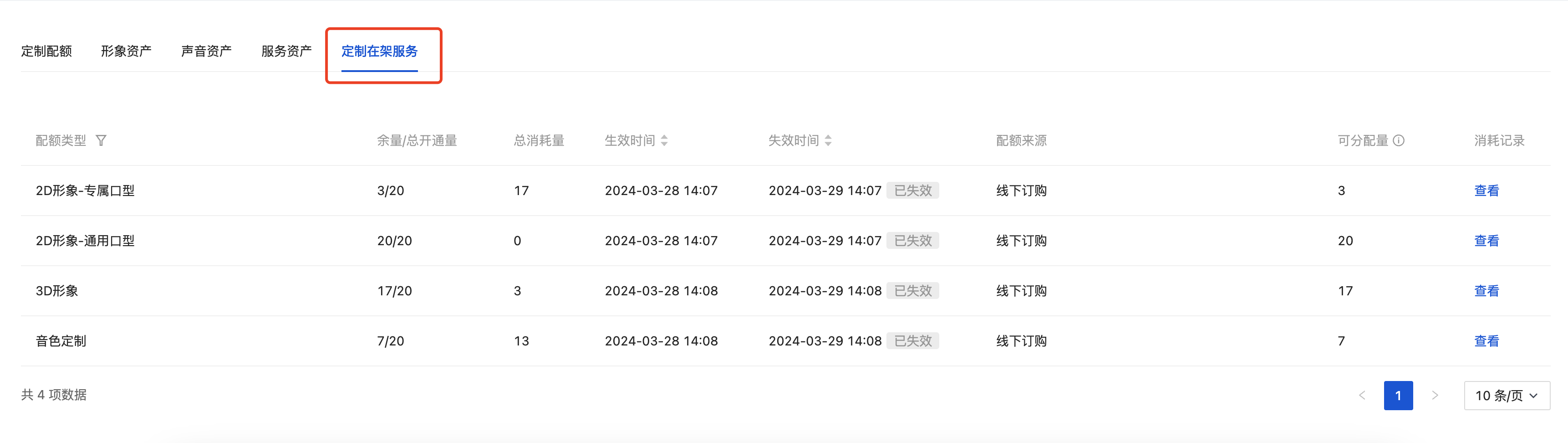
Task: Expand the 10 条/页 page size dropdown
Action: click(1506, 396)
